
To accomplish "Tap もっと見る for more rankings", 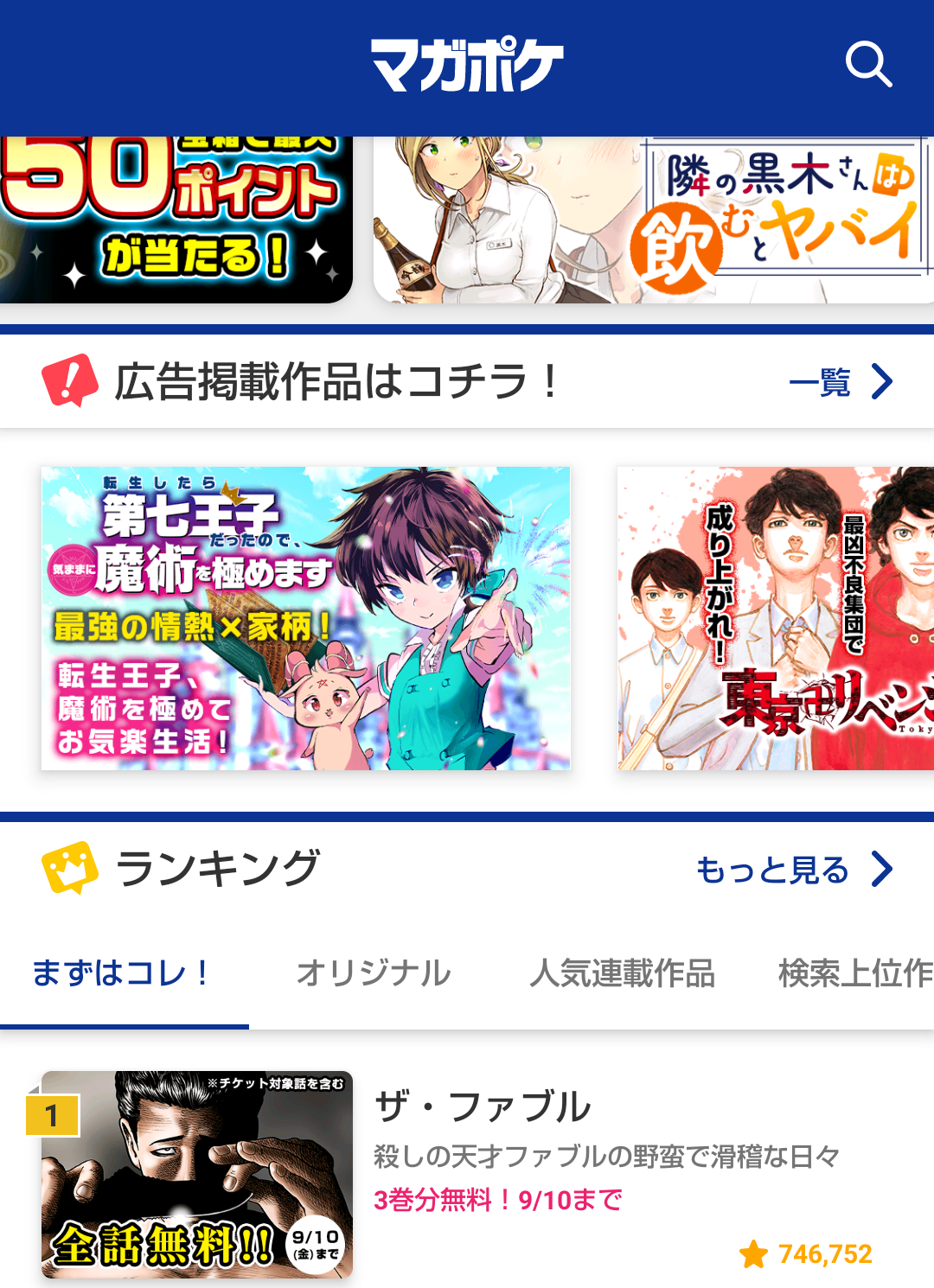I will [794, 870].
